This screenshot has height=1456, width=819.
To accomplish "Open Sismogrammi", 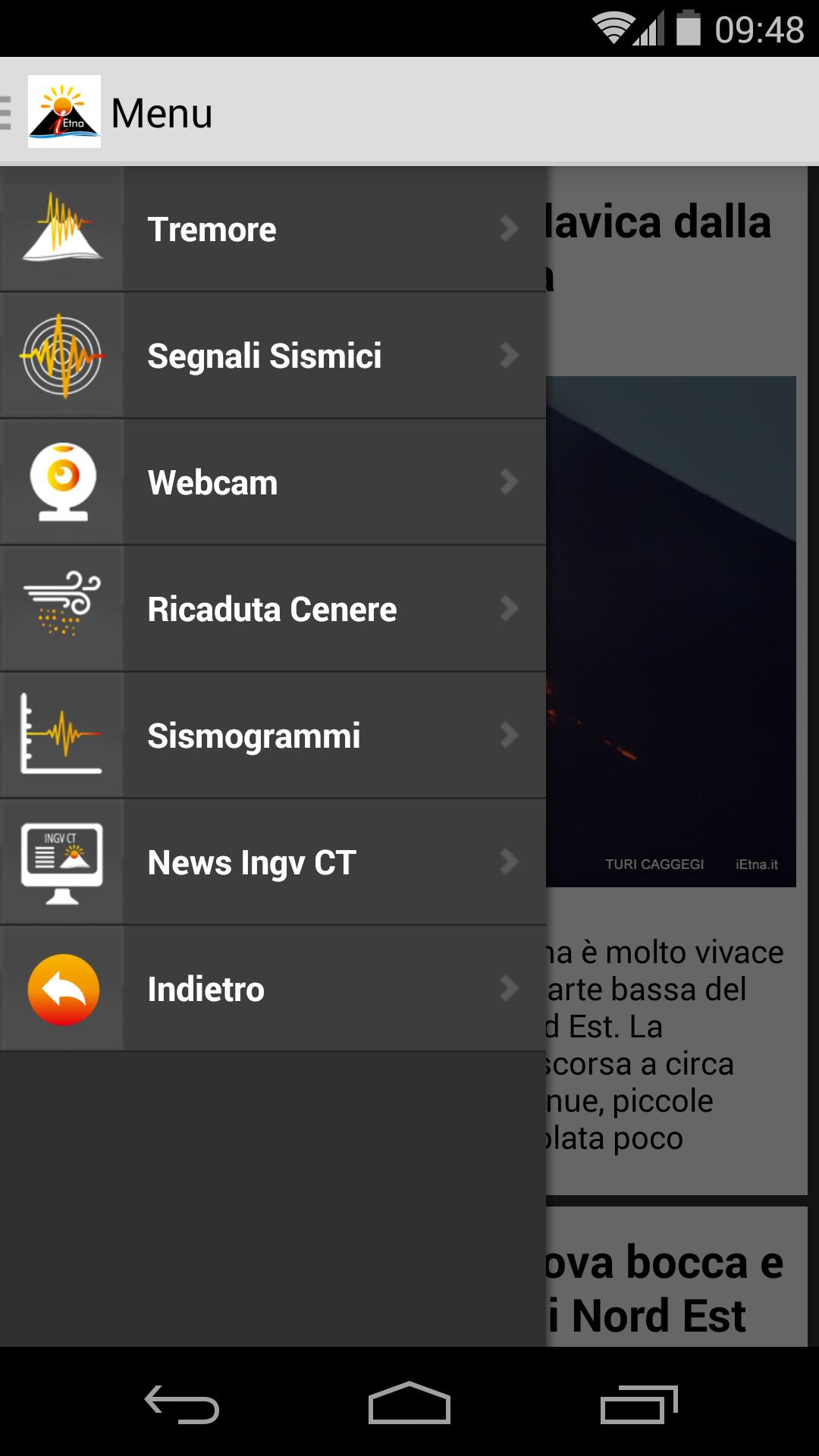I will pos(273,736).
